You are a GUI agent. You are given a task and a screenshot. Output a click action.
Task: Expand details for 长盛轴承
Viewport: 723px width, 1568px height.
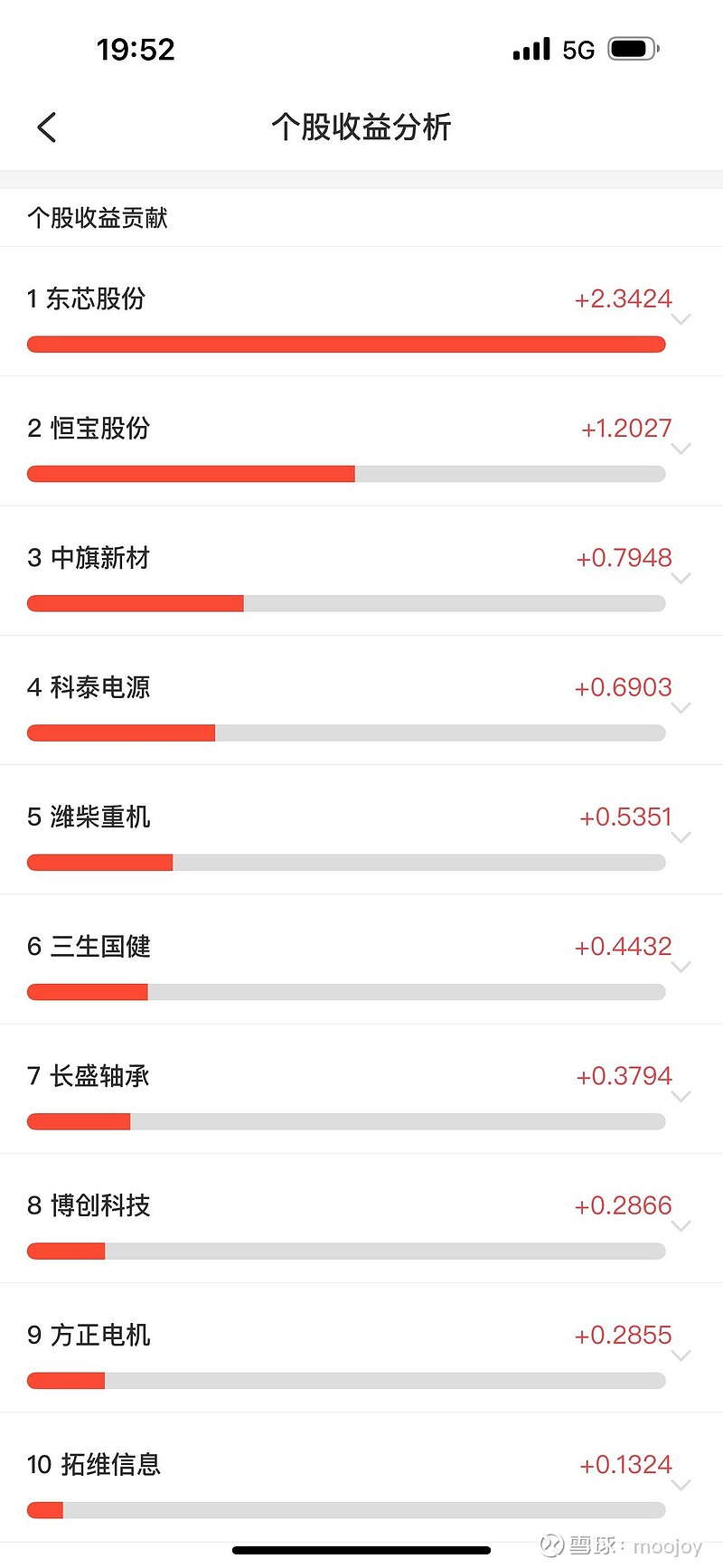tap(681, 1096)
